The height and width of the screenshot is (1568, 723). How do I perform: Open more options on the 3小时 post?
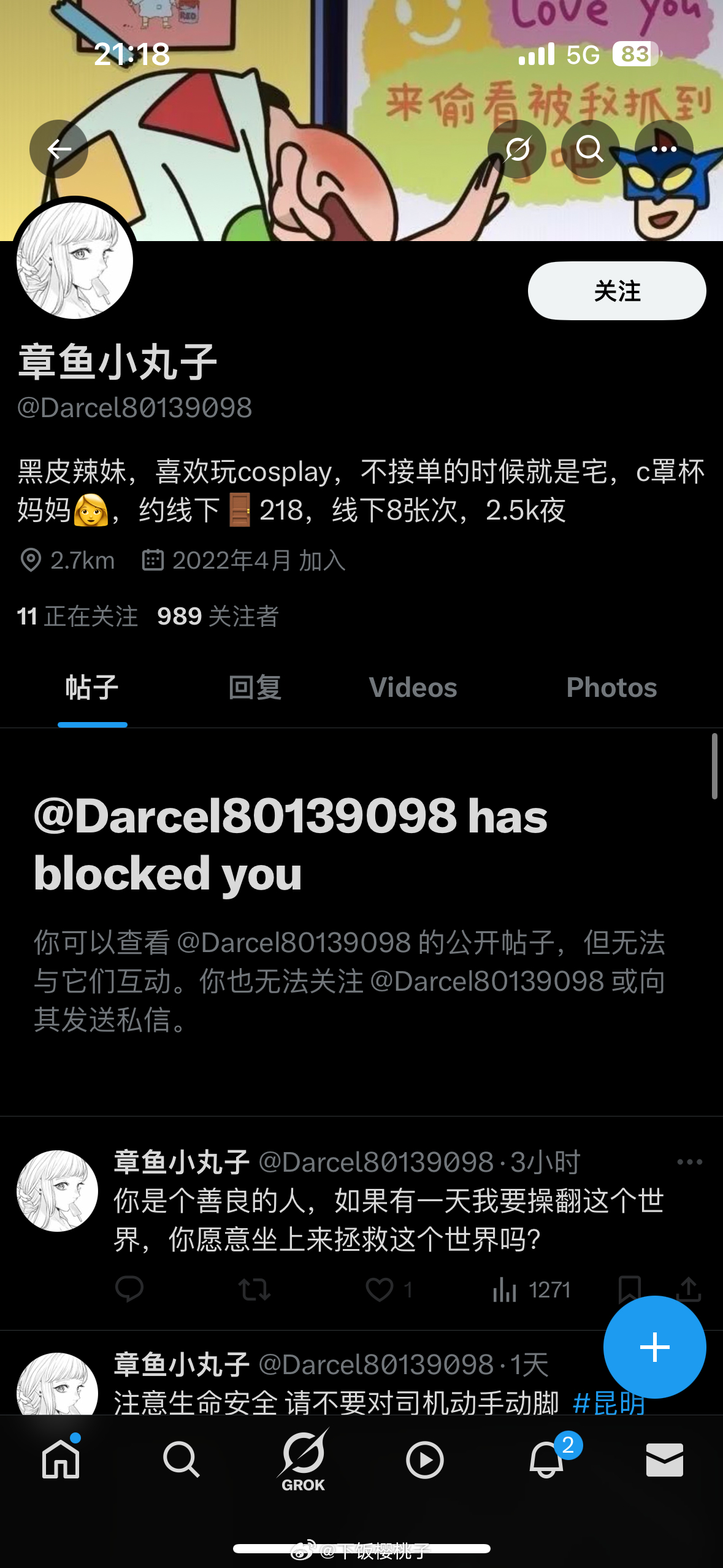[x=689, y=1162]
